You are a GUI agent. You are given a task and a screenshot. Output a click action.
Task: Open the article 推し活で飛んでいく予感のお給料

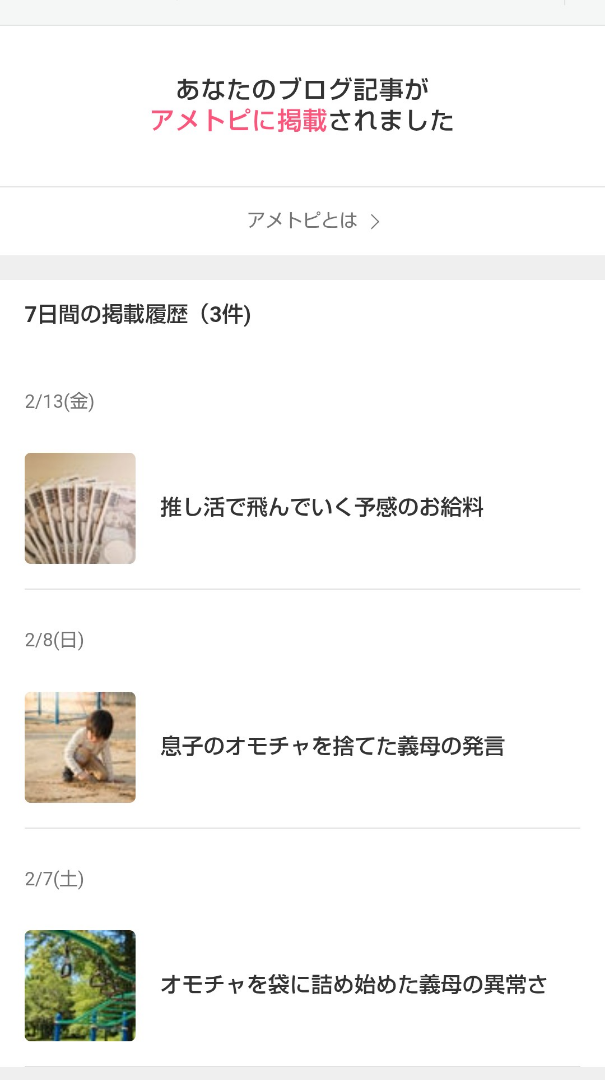321,508
